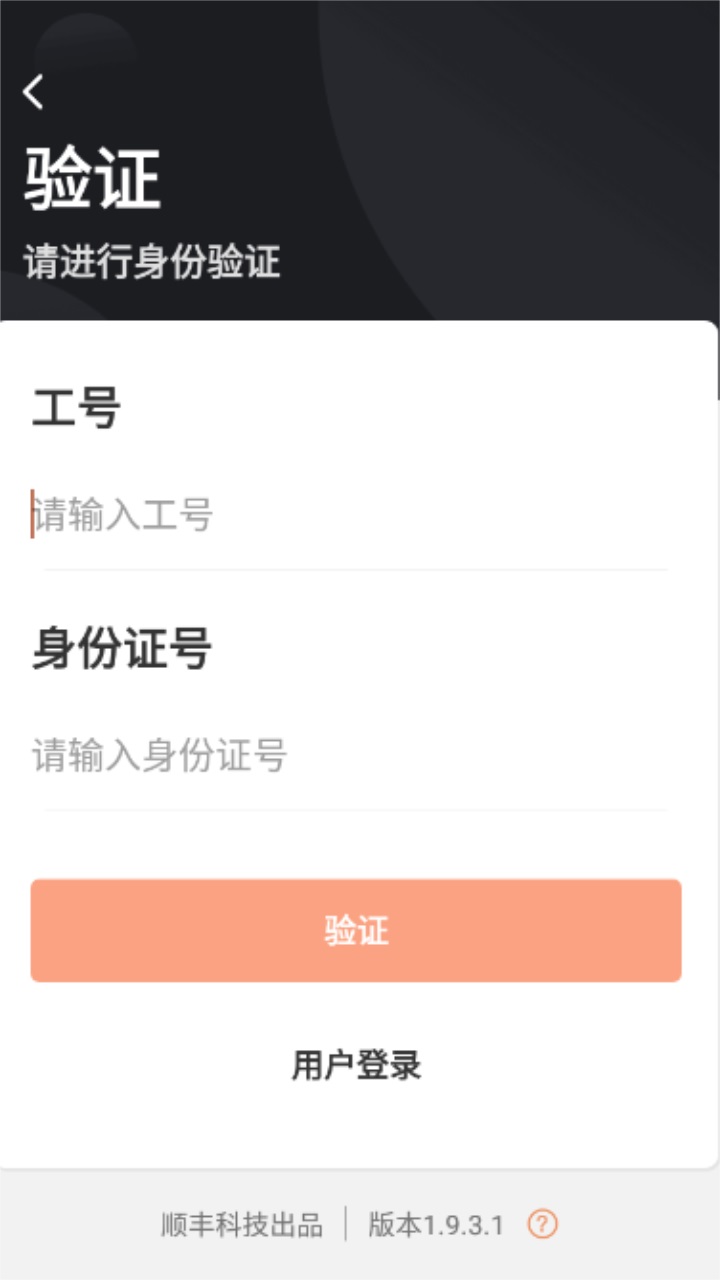Image resolution: width=720 pixels, height=1280 pixels.
Task: Switch to 用户登录 user login
Action: 356,1065
